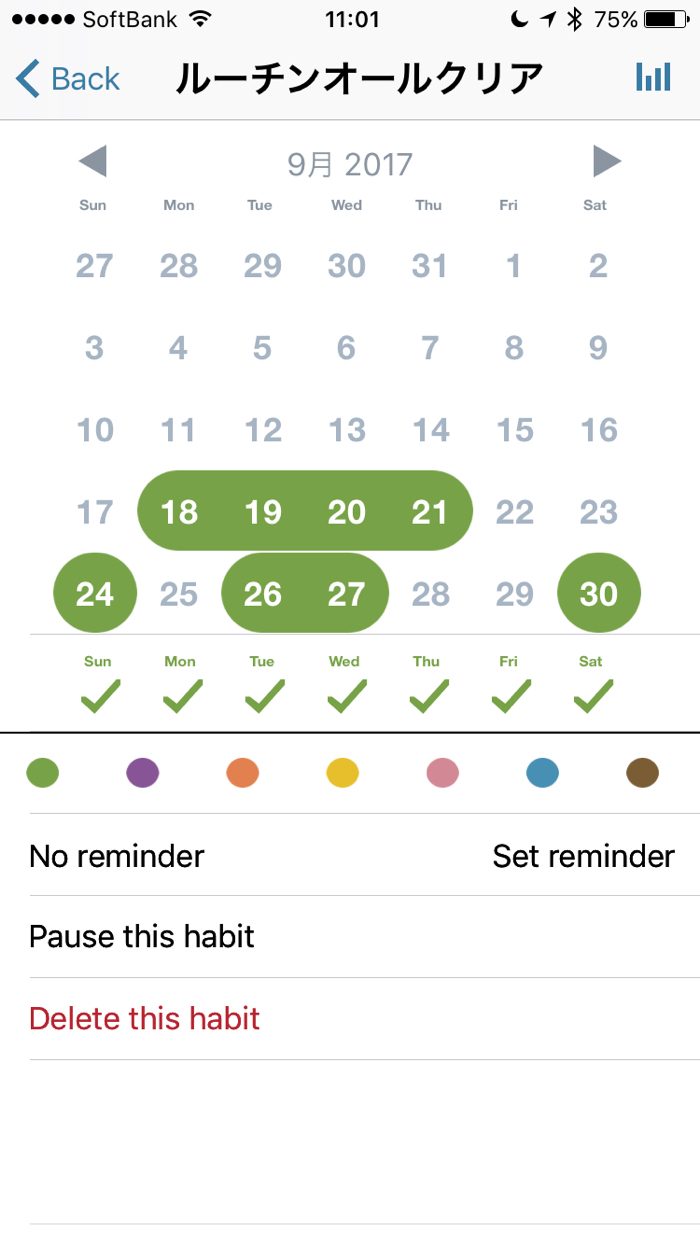Toggle the Saturday weekday checkmark
The image size is (700, 1245).
point(592,693)
